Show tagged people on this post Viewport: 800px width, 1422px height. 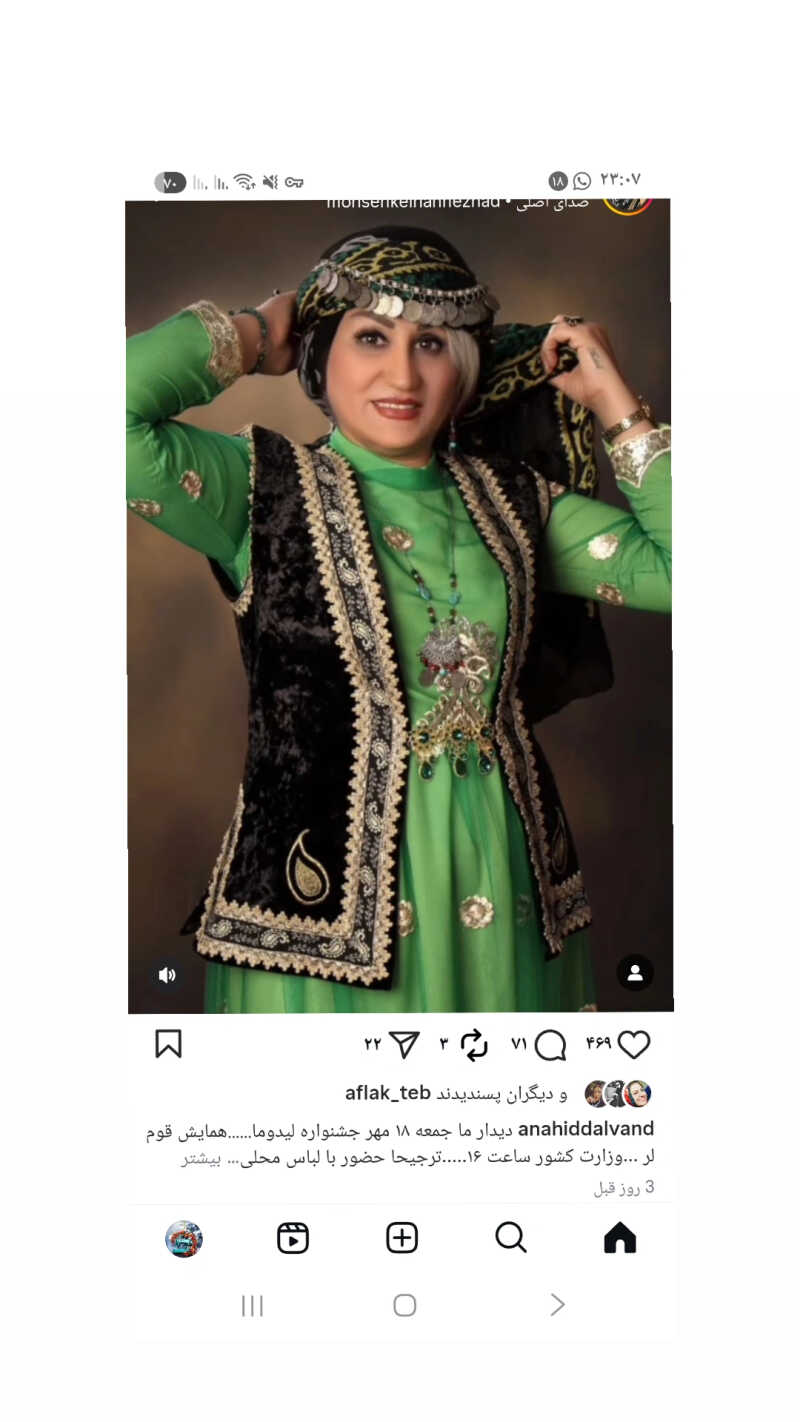pos(635,972)
